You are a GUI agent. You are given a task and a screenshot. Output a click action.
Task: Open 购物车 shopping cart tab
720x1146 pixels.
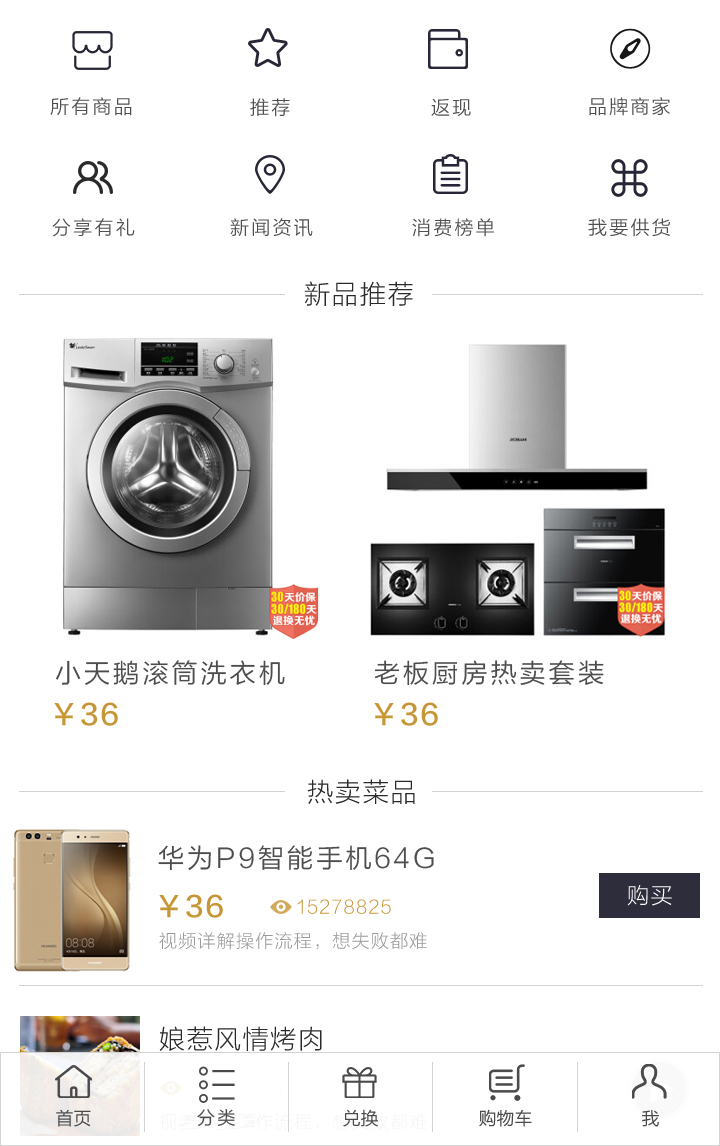click(x=505, y=1097)
